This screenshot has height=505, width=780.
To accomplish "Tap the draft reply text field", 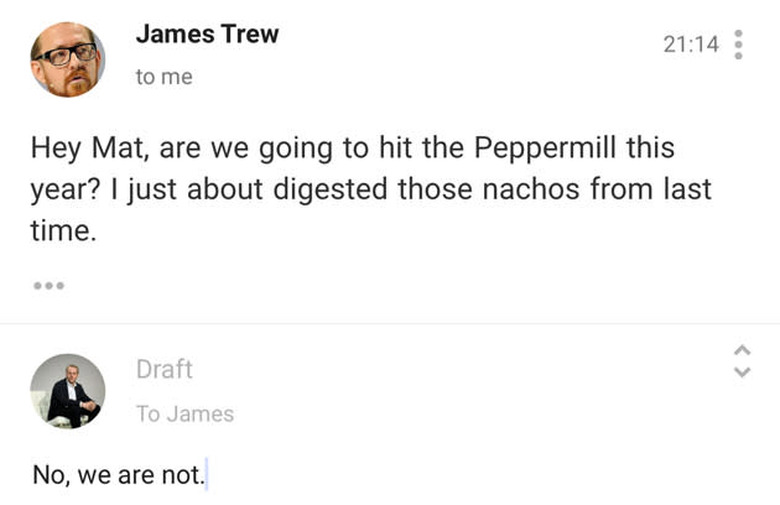I will (390, 475).
